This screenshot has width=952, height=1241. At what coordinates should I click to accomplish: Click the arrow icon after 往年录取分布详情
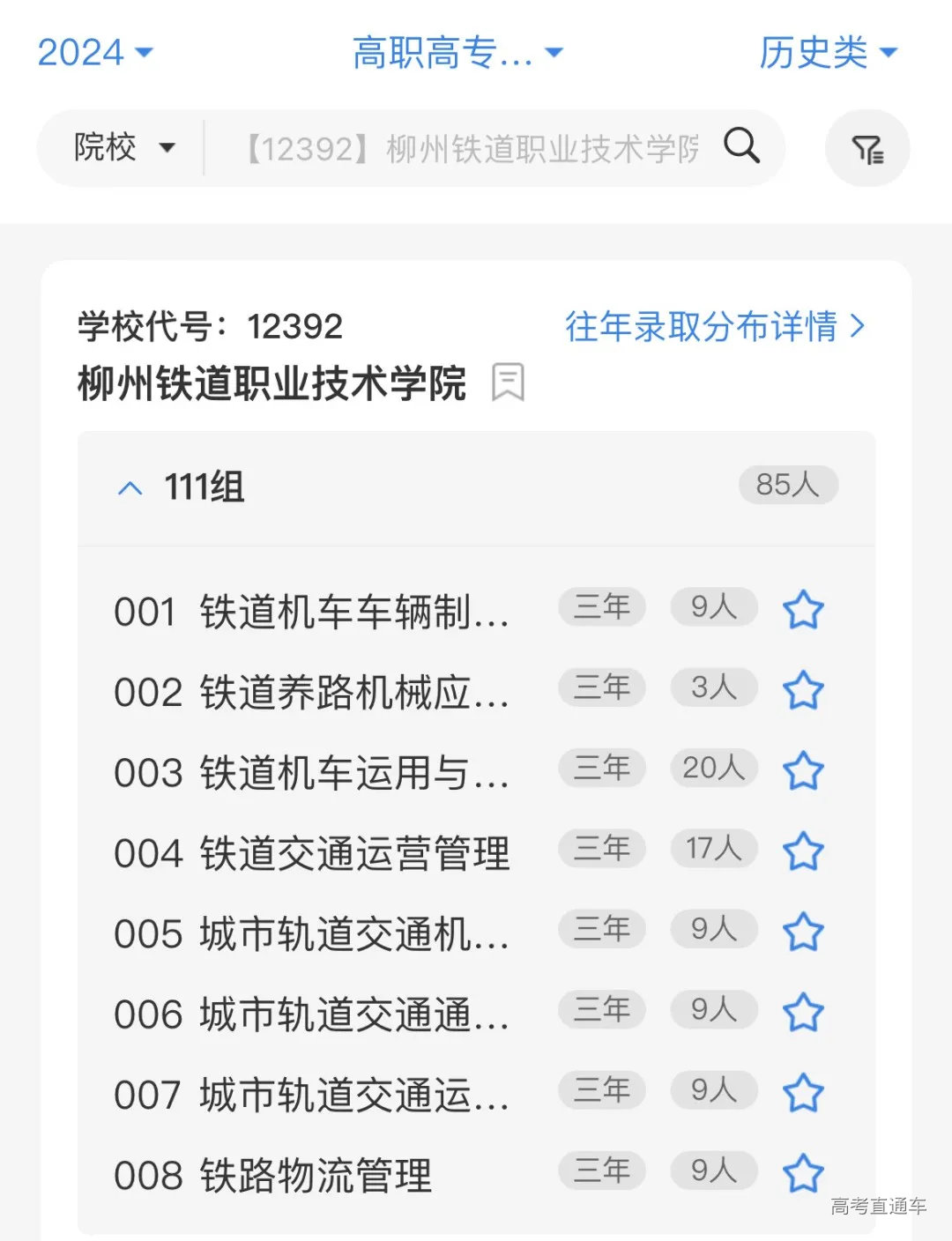coord(857,327)
